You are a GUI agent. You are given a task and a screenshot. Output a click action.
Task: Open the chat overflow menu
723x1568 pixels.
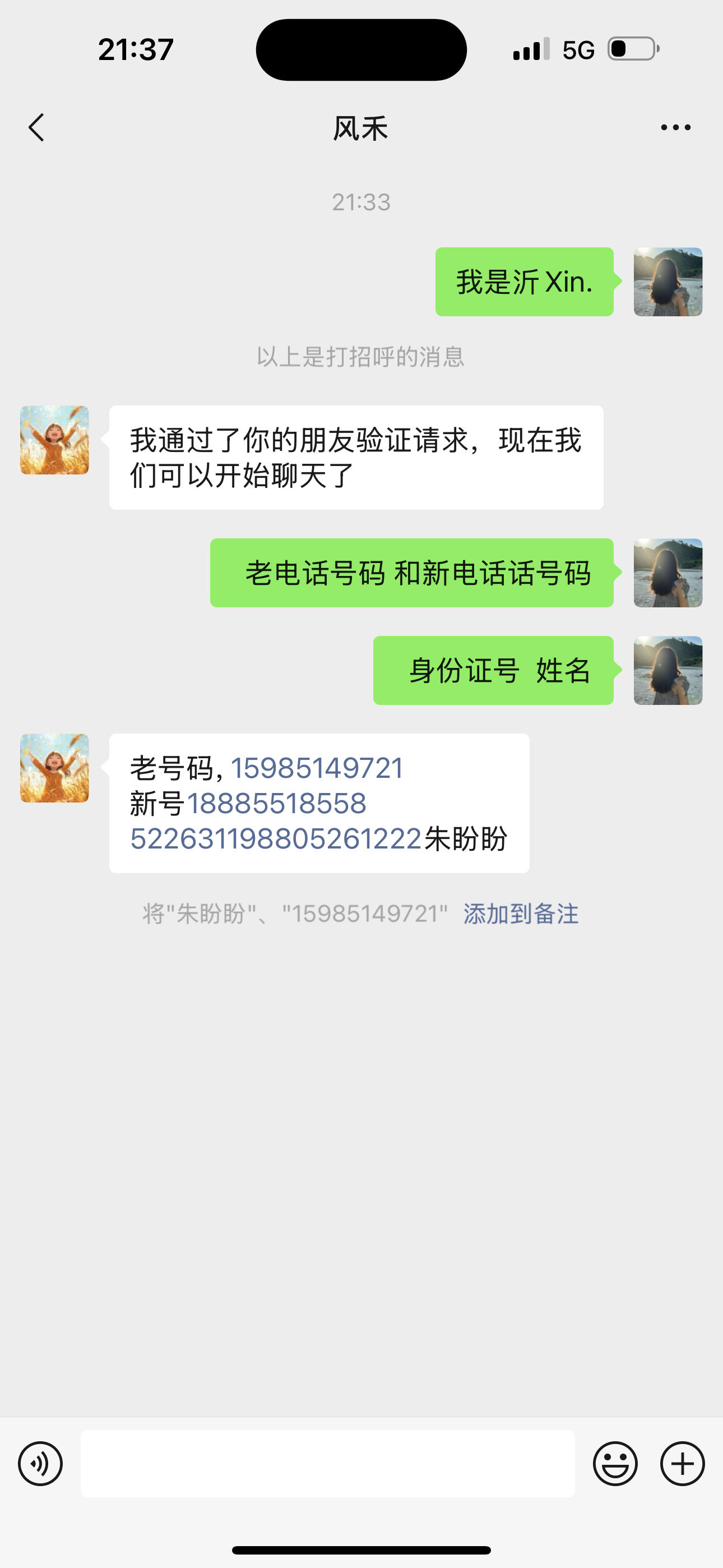(x=675, y=128)
